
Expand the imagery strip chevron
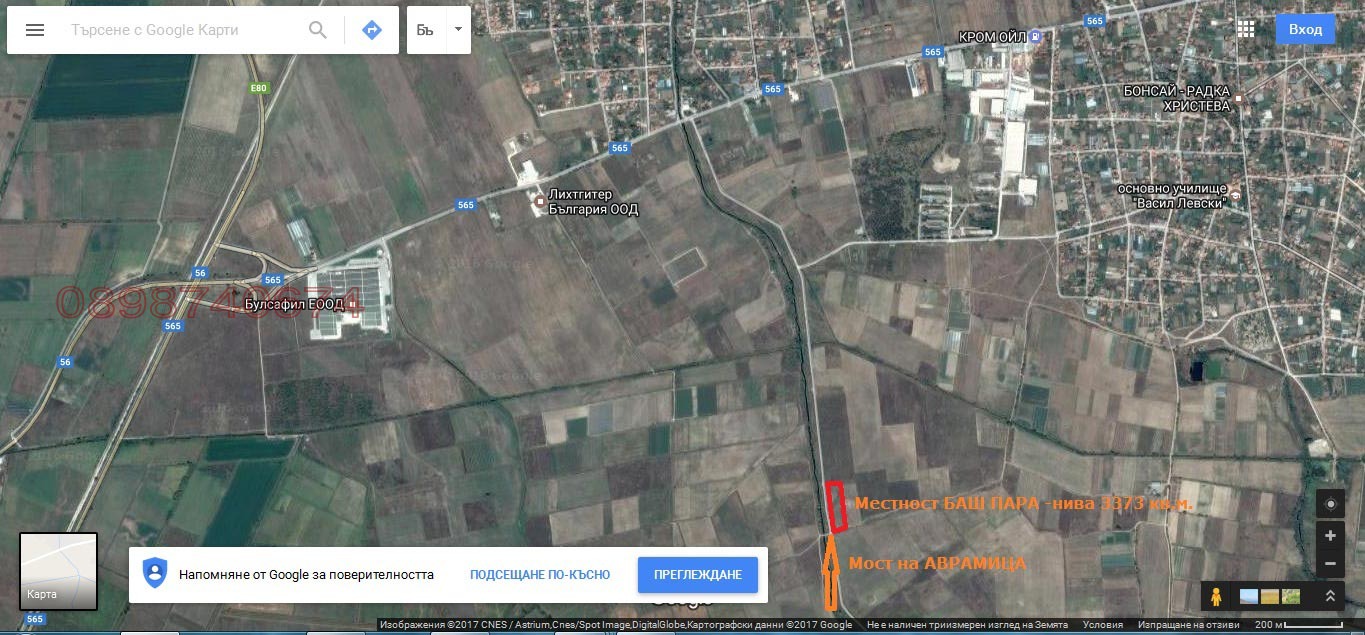(1330, 596)
